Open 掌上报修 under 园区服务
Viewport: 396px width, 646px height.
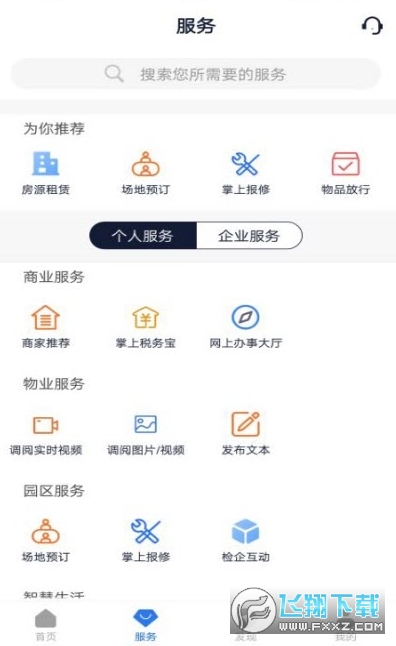tap(145, 541)
